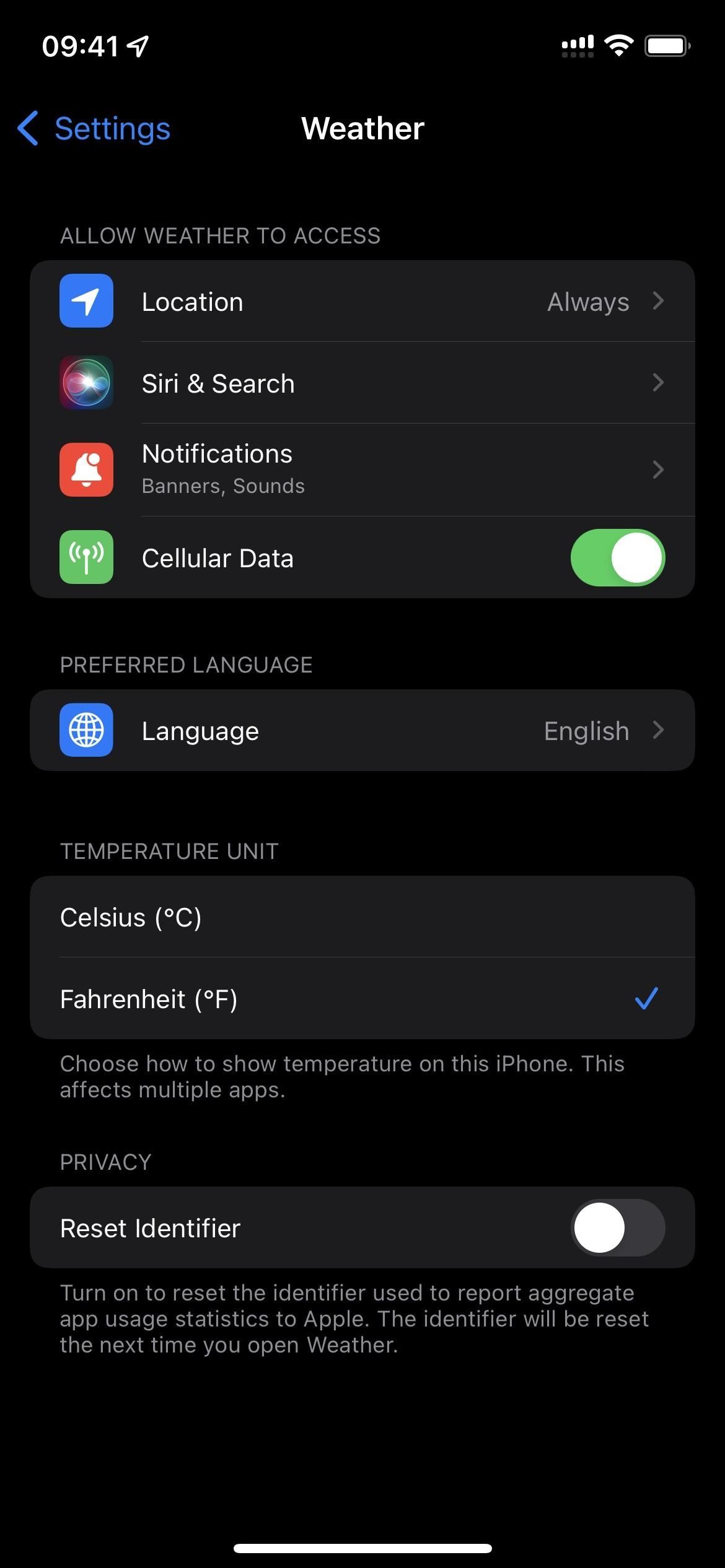Viewport: 725px width, 1568px height.
Task: Open Siri & Search settings
Action: click(x=362, y=383)
